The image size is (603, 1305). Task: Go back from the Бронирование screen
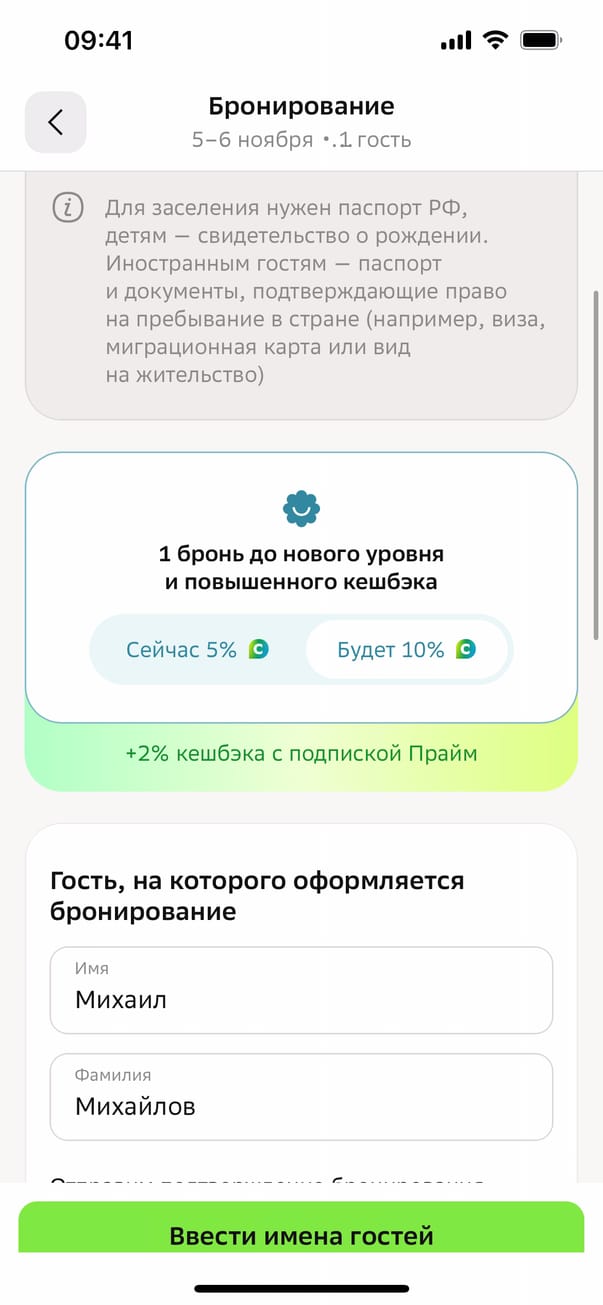[56, 122]
